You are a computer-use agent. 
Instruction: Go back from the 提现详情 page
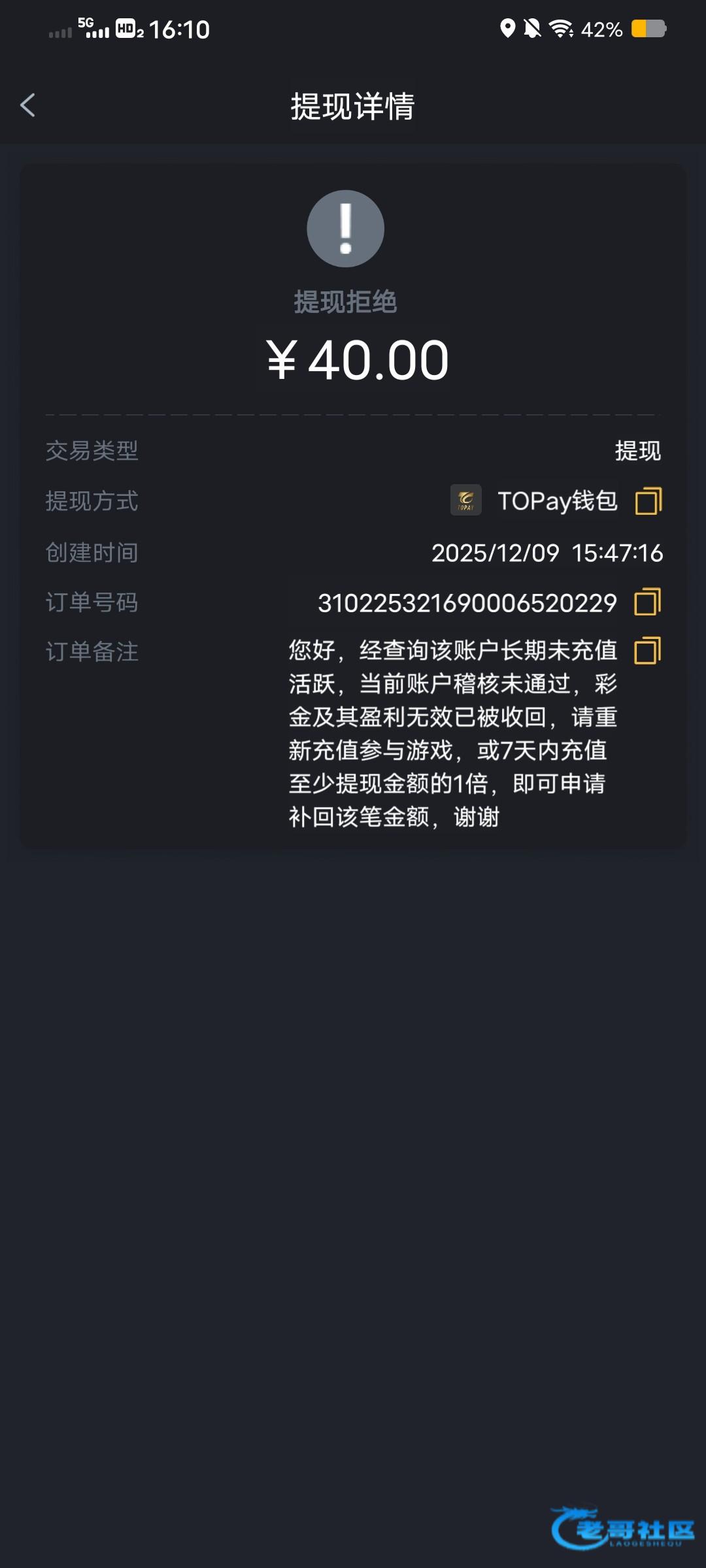coord(27,105)
